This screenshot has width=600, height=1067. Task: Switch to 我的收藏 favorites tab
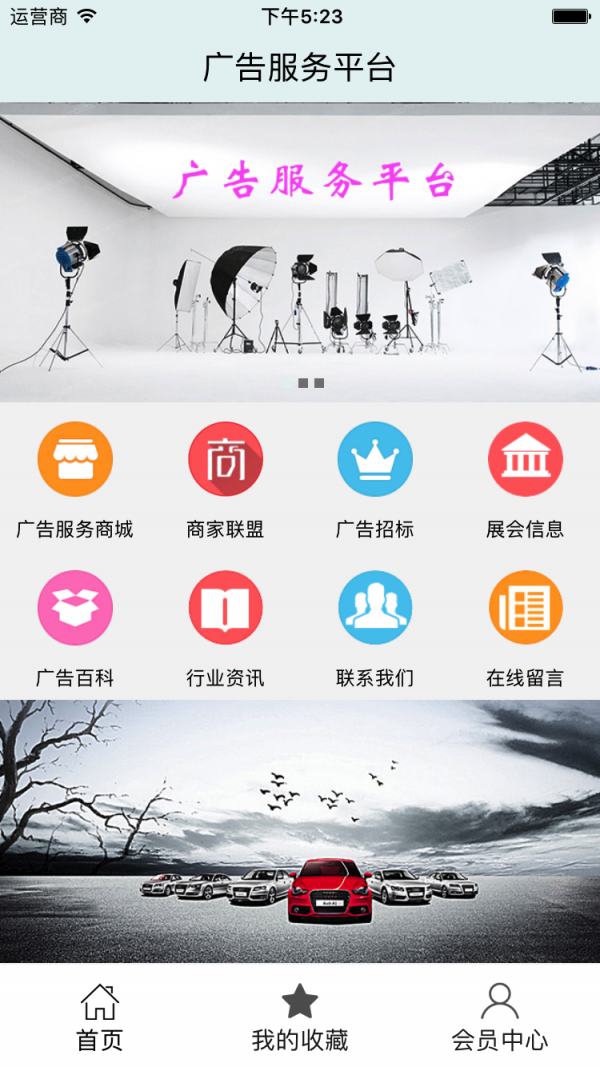click(300, 1016)
